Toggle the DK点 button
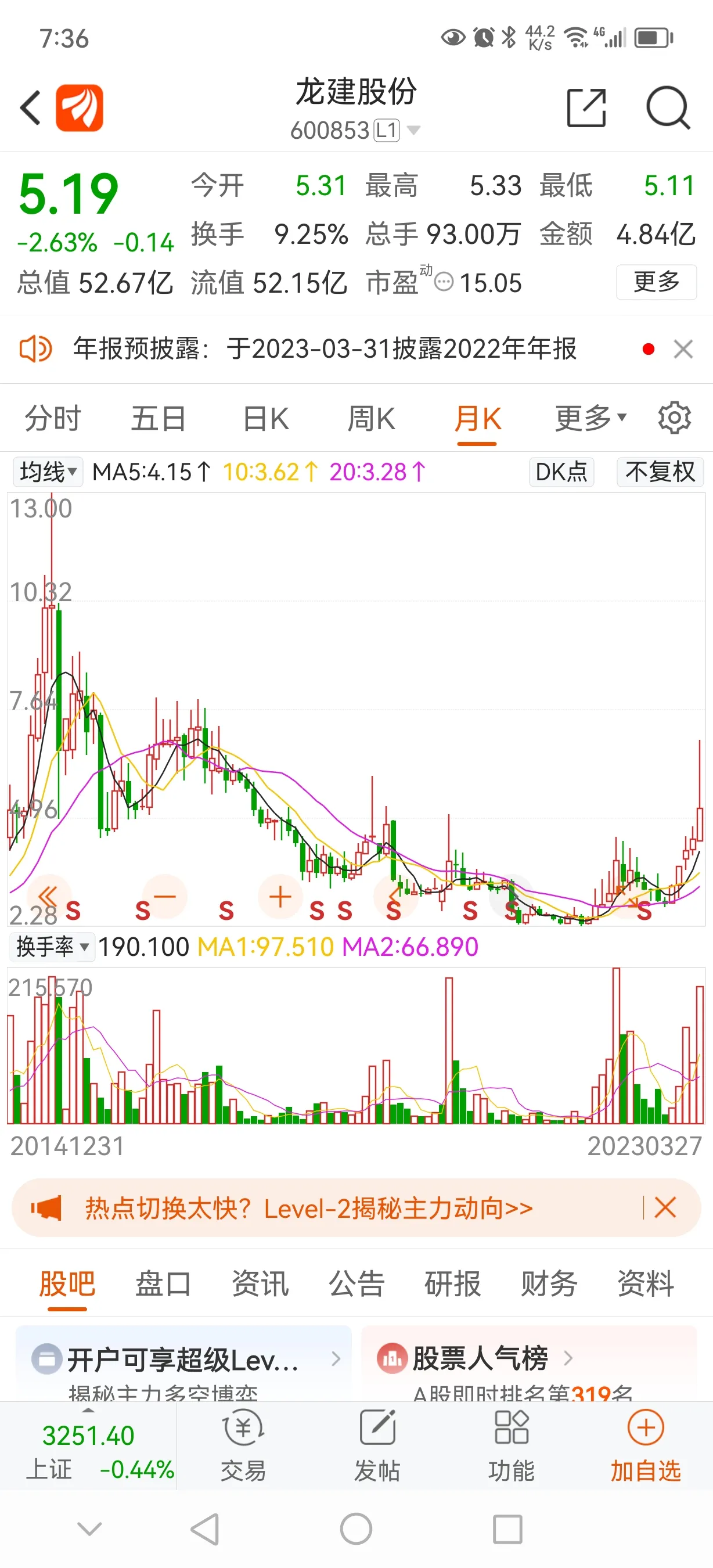Screen dimensions: 713x1568 561,472
